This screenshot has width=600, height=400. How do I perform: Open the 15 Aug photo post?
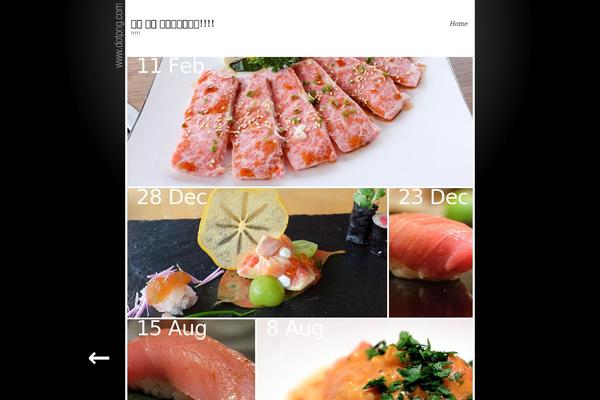point(191,360)
